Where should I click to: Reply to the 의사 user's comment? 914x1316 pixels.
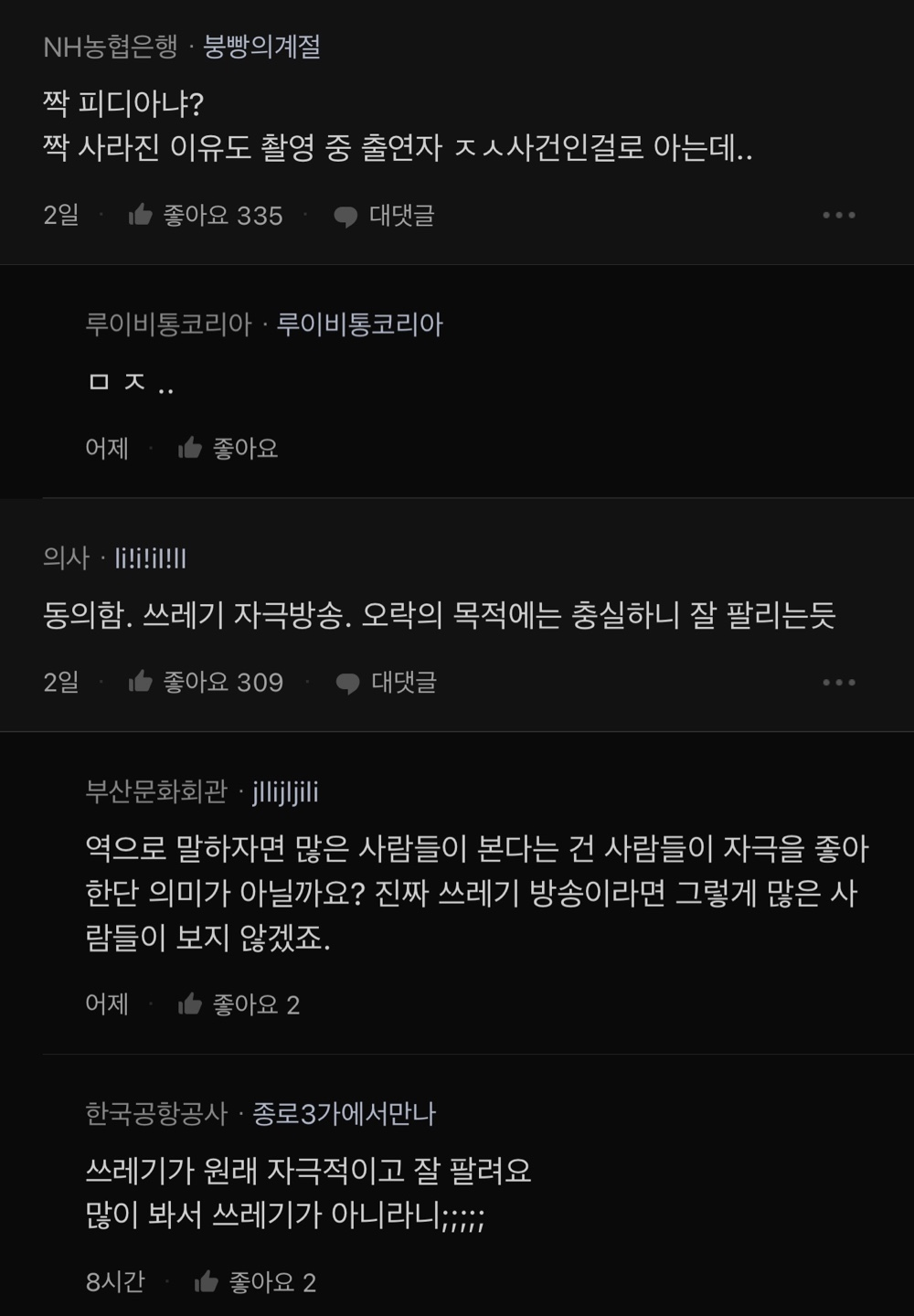(x=386, y=683)
